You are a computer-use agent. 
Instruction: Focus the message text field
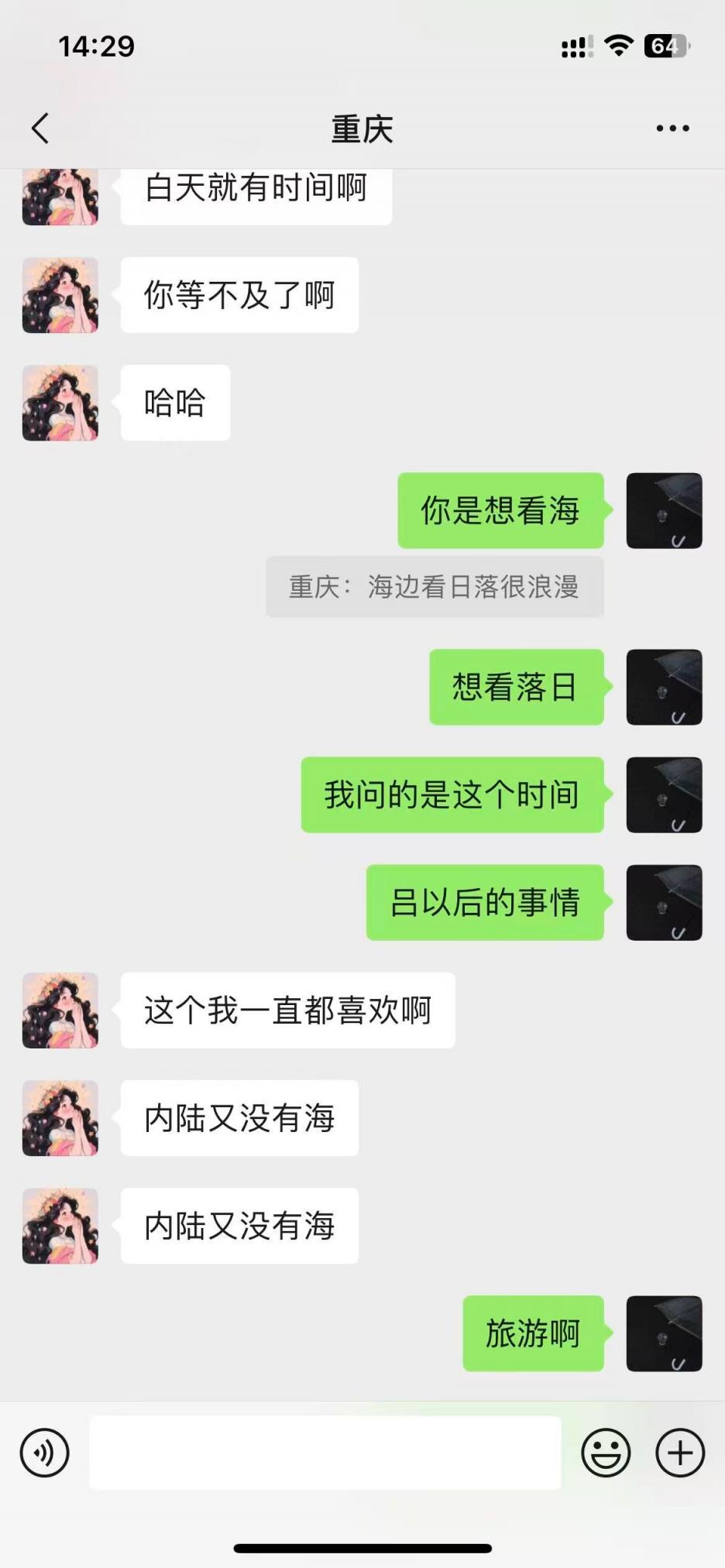pos(325,1453)
